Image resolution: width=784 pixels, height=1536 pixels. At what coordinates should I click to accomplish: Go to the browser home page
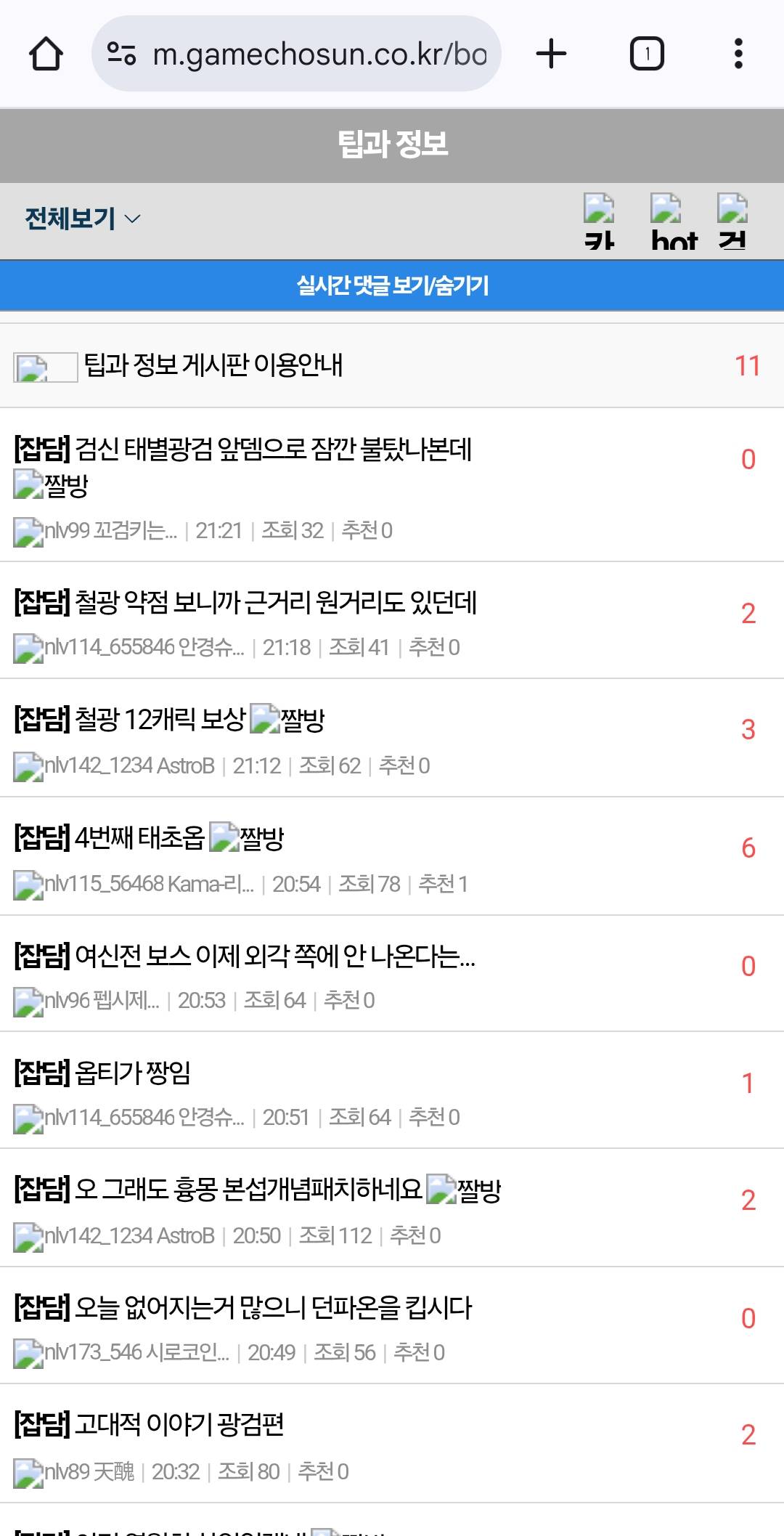(x=46, y=54)
